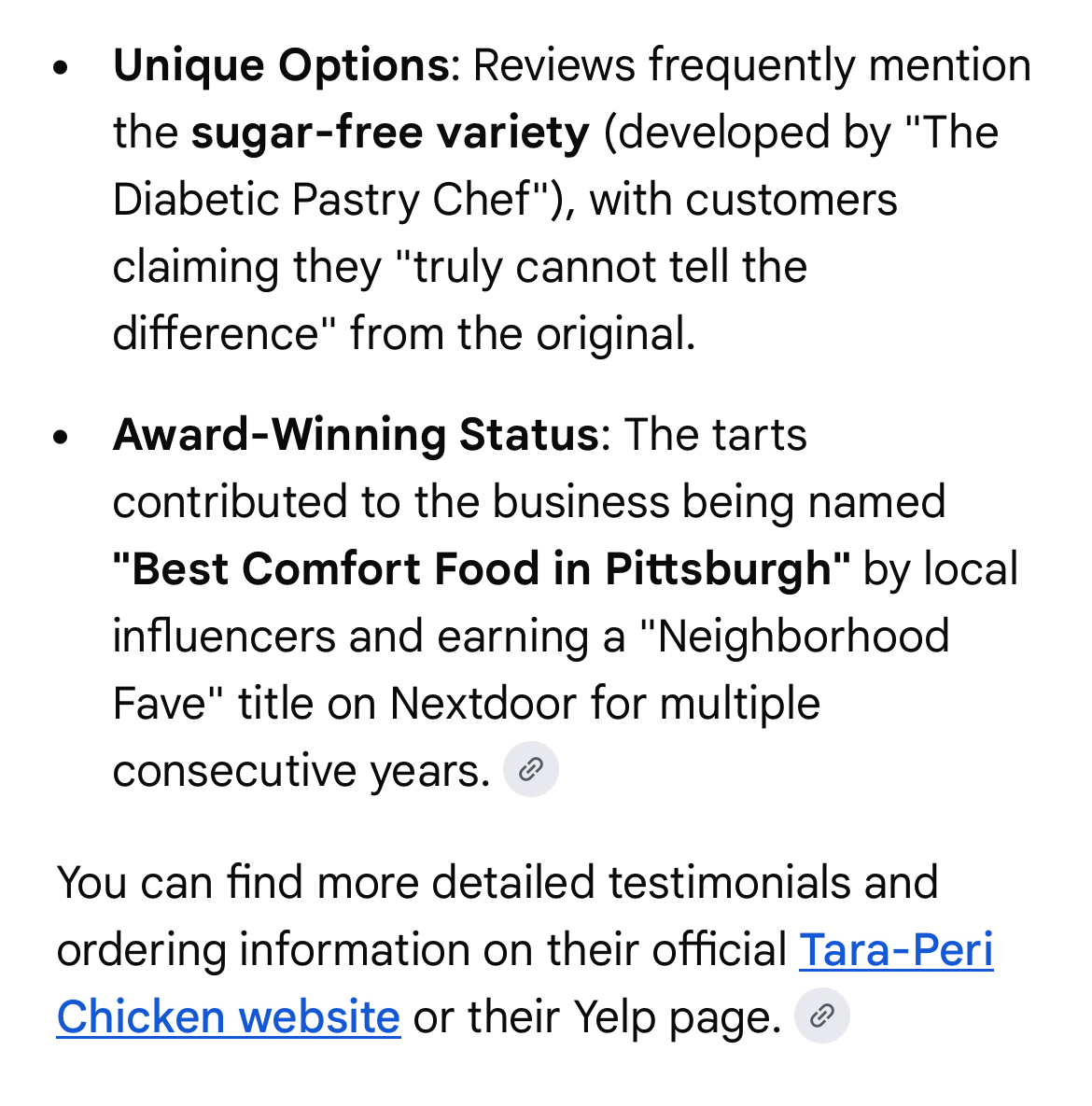Tap source link icon after "Yelp page."
1092x1106 pixels.
click(x=821, y=1016)
